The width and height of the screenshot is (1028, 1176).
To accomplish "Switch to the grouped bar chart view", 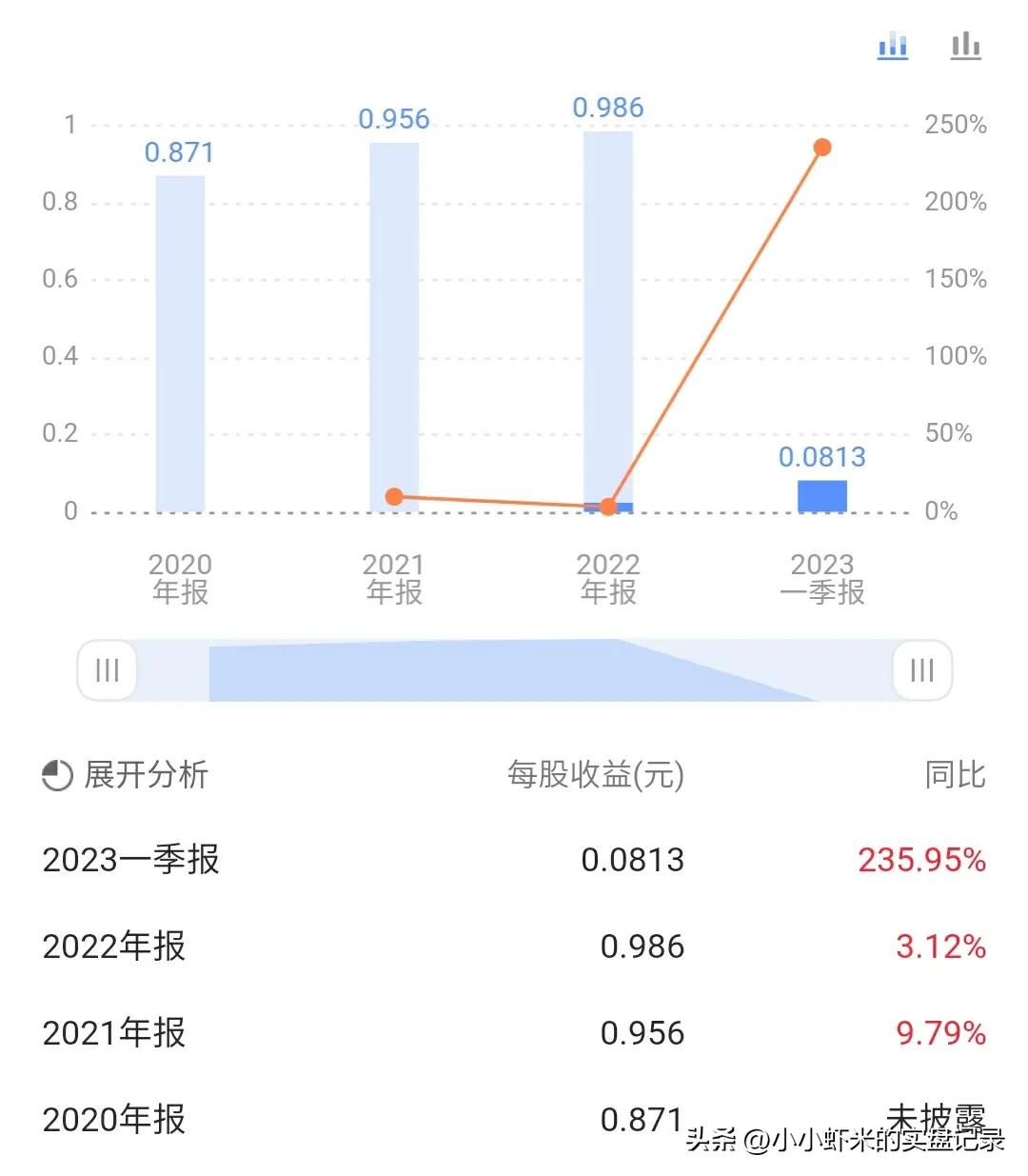I will (x=892, y=45).
